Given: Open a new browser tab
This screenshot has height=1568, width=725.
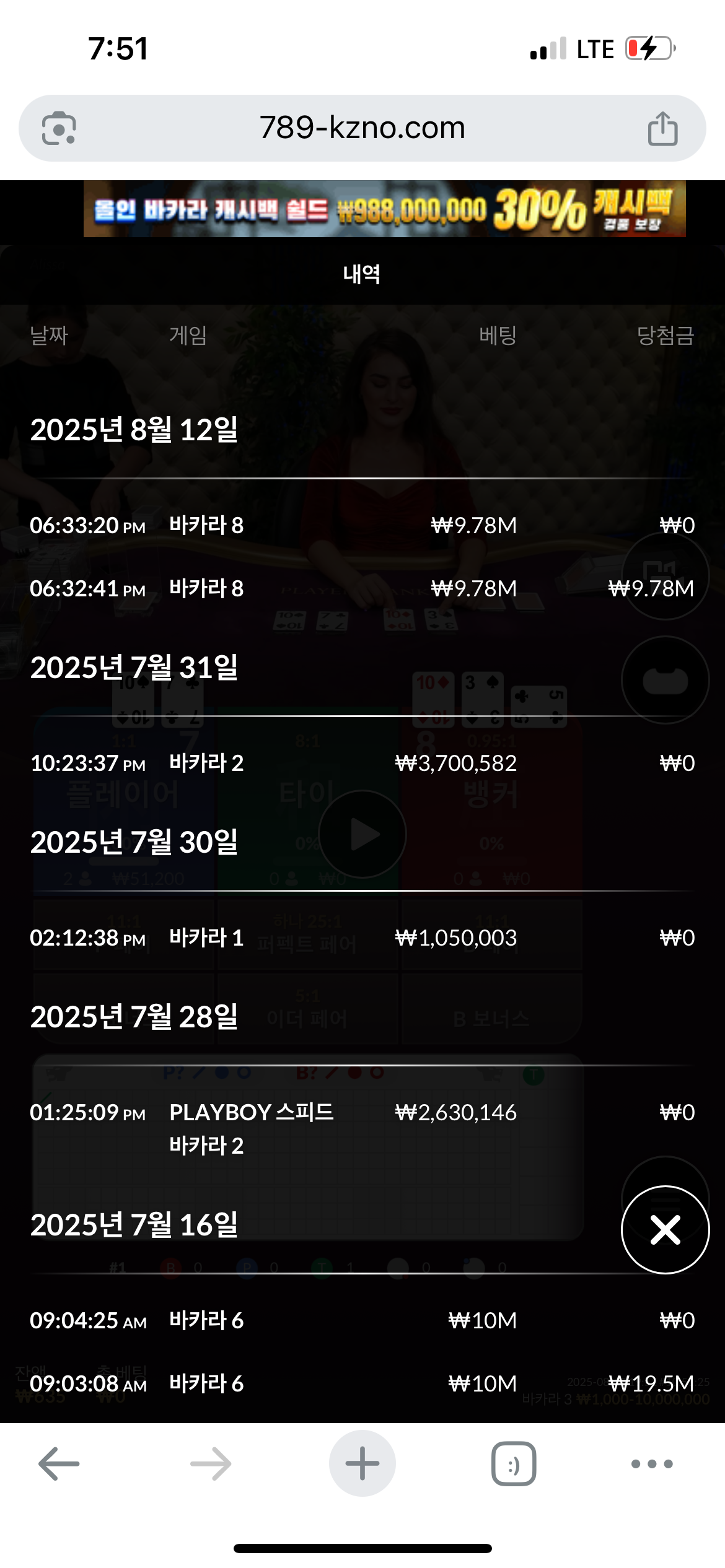Looking at the screenshot, I should pyautogui.click(x=362, y=1463).
